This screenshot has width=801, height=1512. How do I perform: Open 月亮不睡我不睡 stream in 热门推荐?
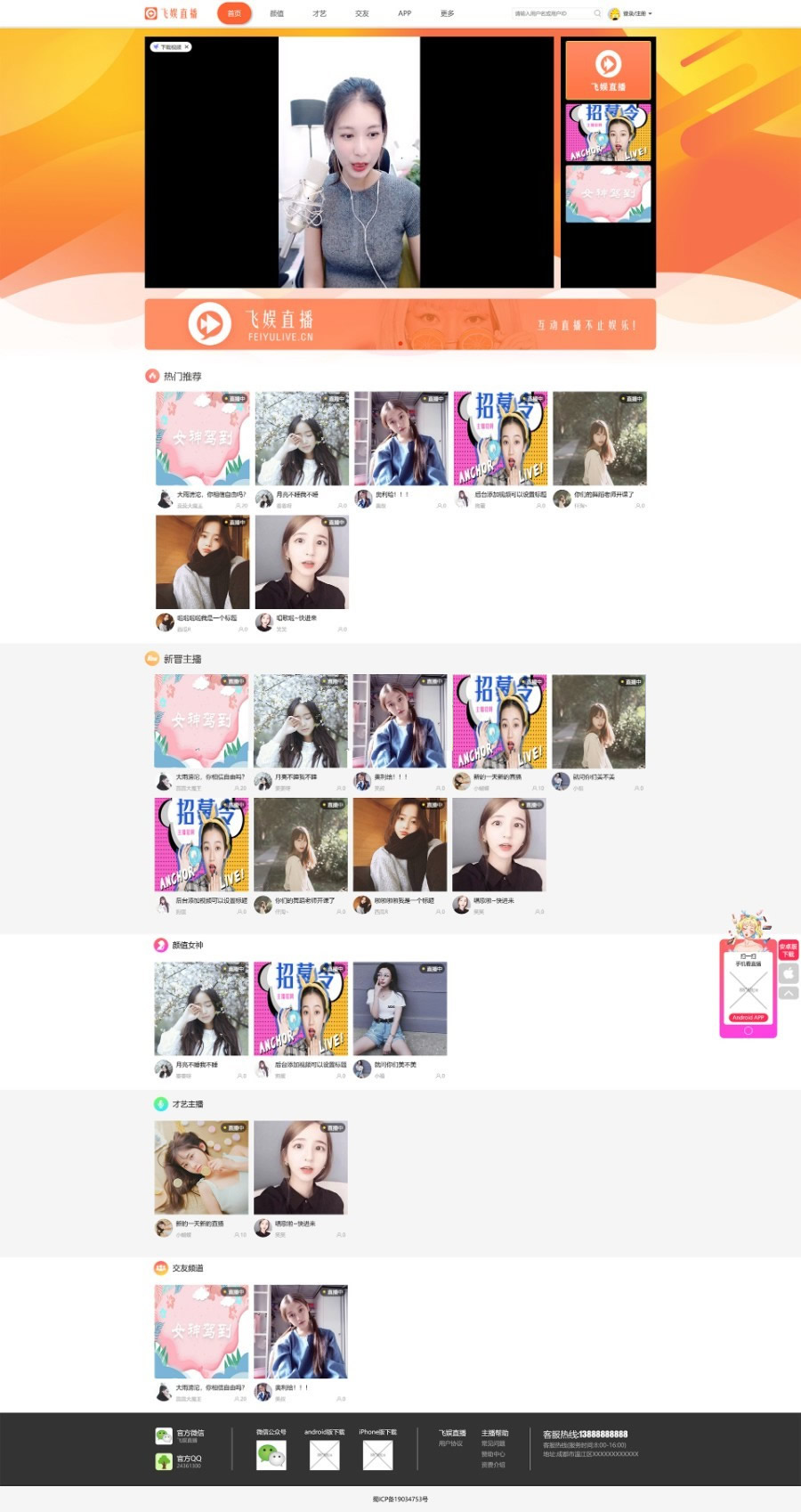click(301, 439)
